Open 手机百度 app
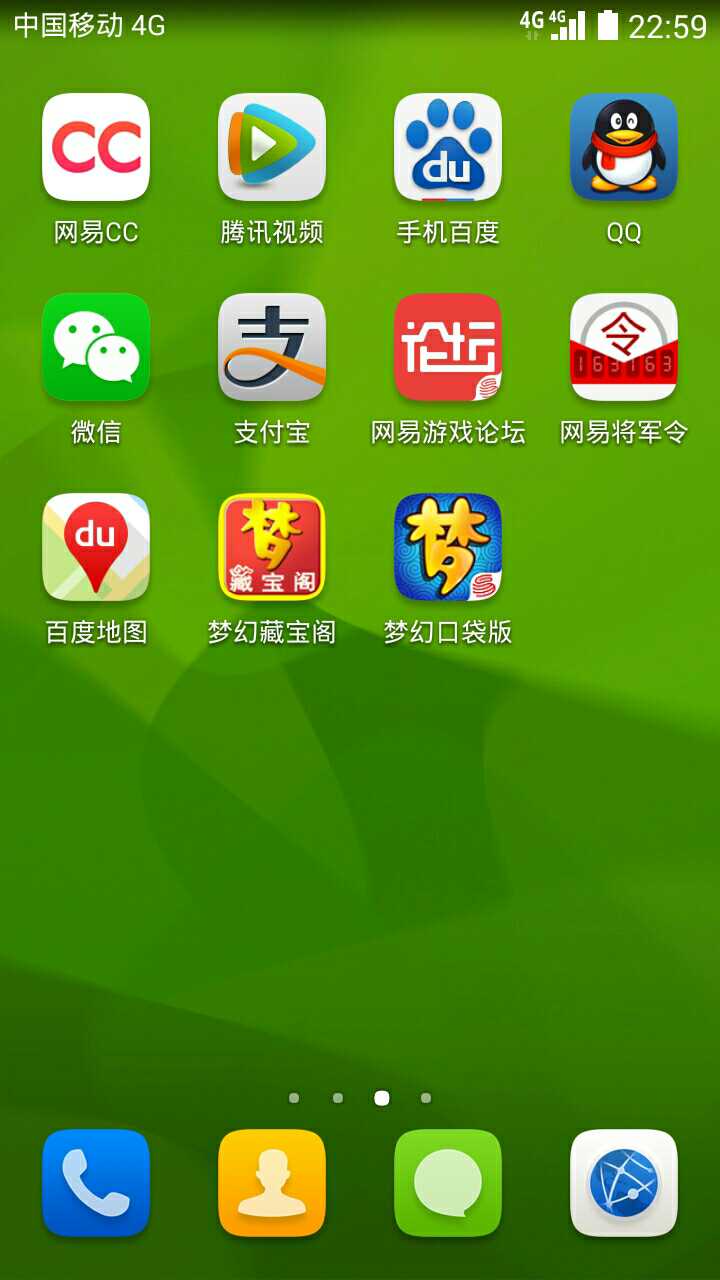The image size is (720, 1280). point(448,147)
